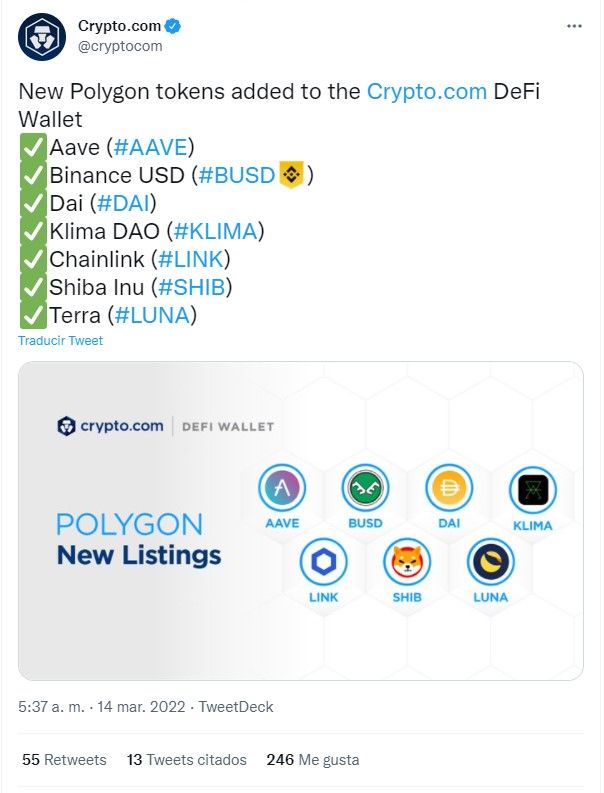Open the #BUSD hashtag

pos(236,175)
